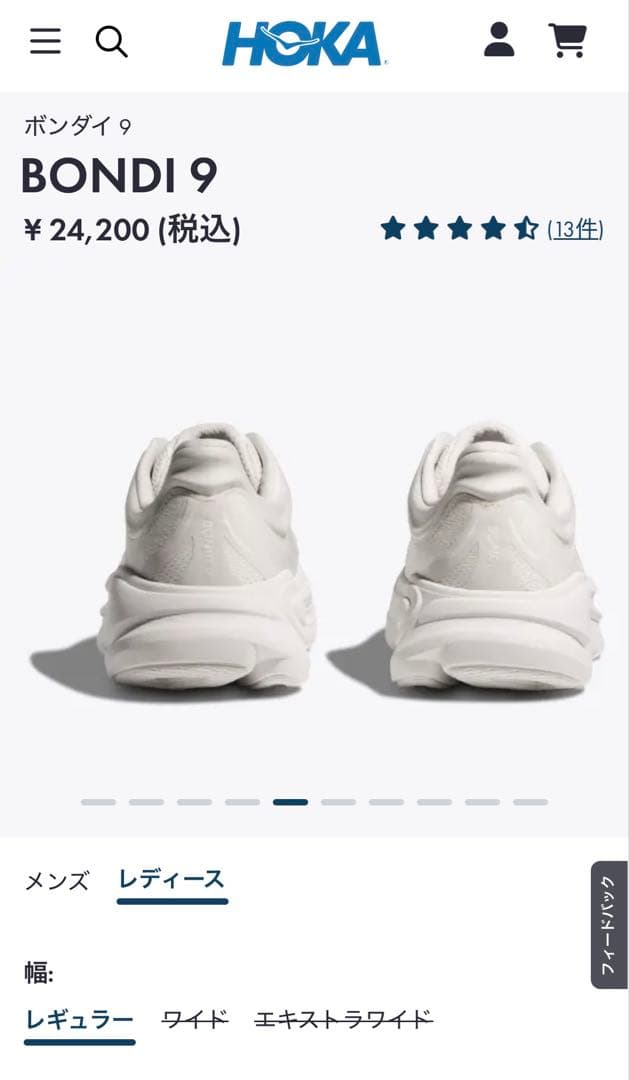The image size is (629, 1080).
Task: Jump to the last product image
Action: [530, 802]
